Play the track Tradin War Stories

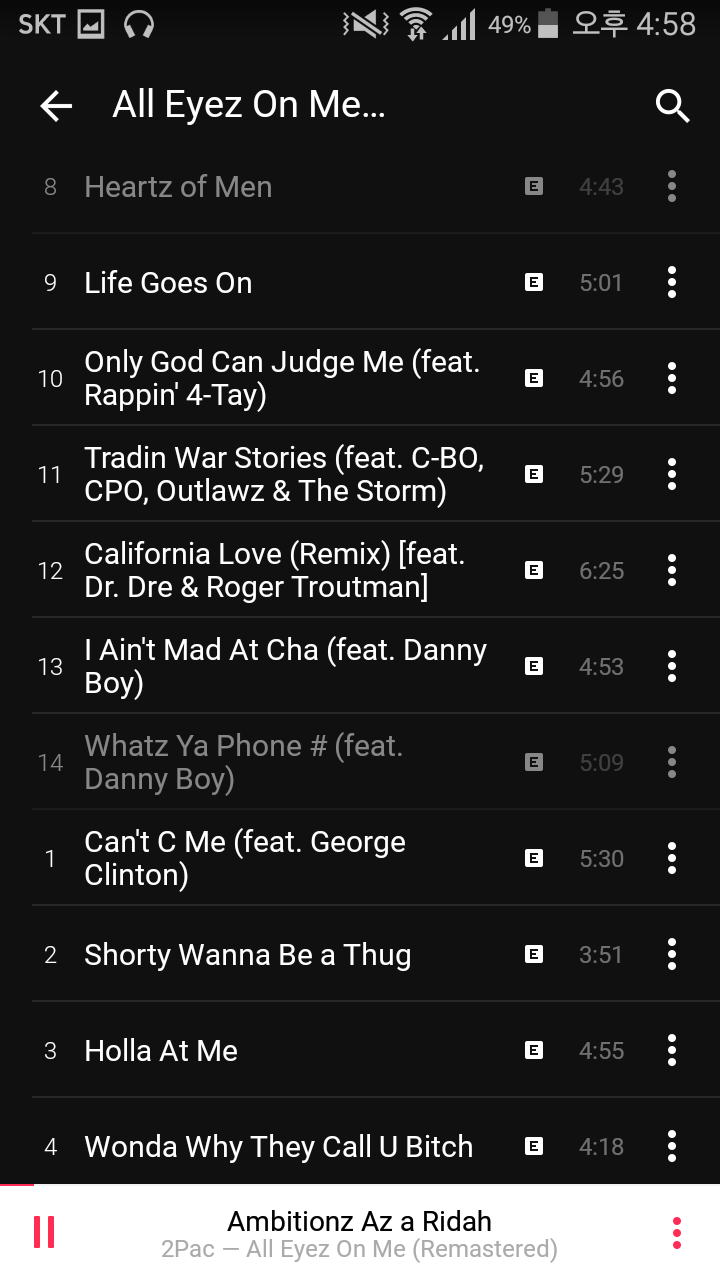click(284, 475)
